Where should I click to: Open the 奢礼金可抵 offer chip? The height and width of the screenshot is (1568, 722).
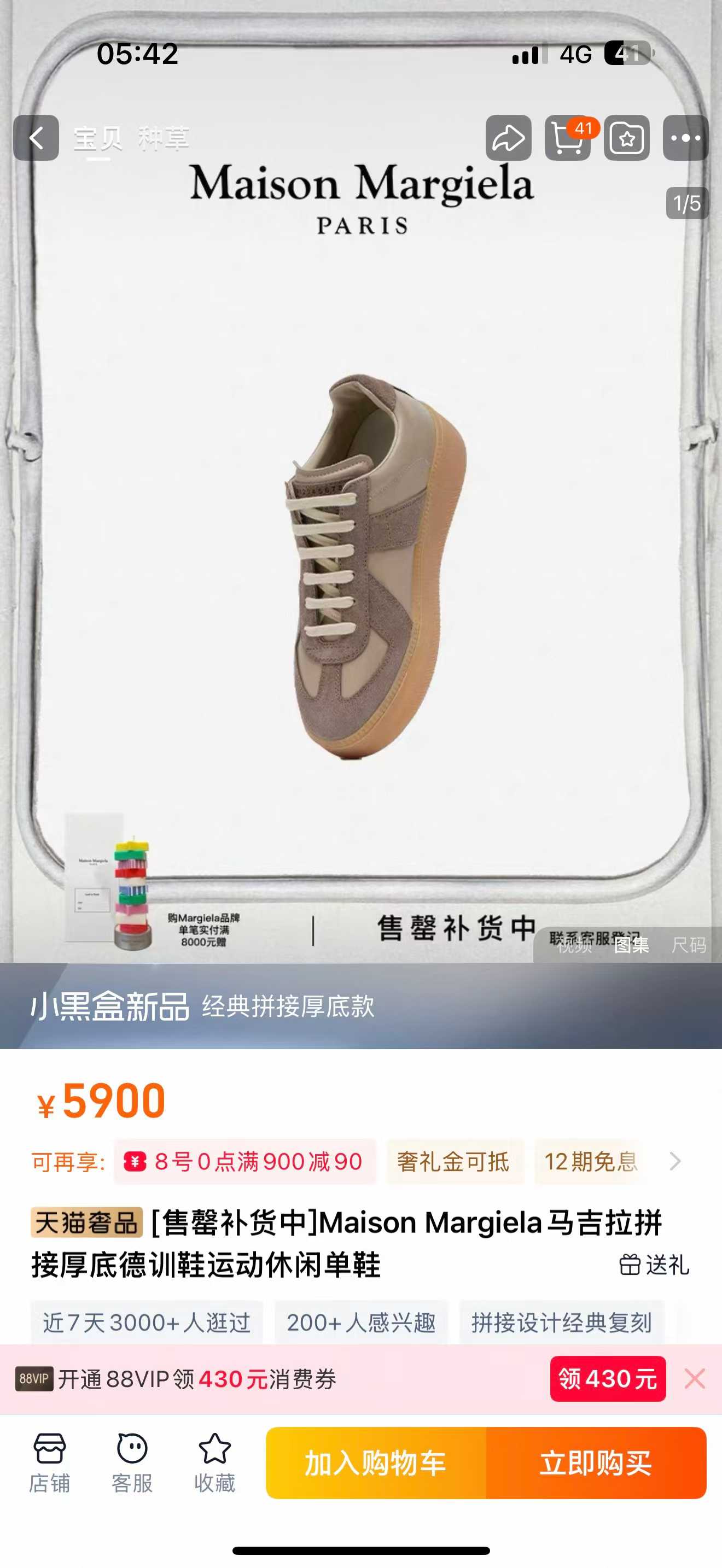(454, 1162)
